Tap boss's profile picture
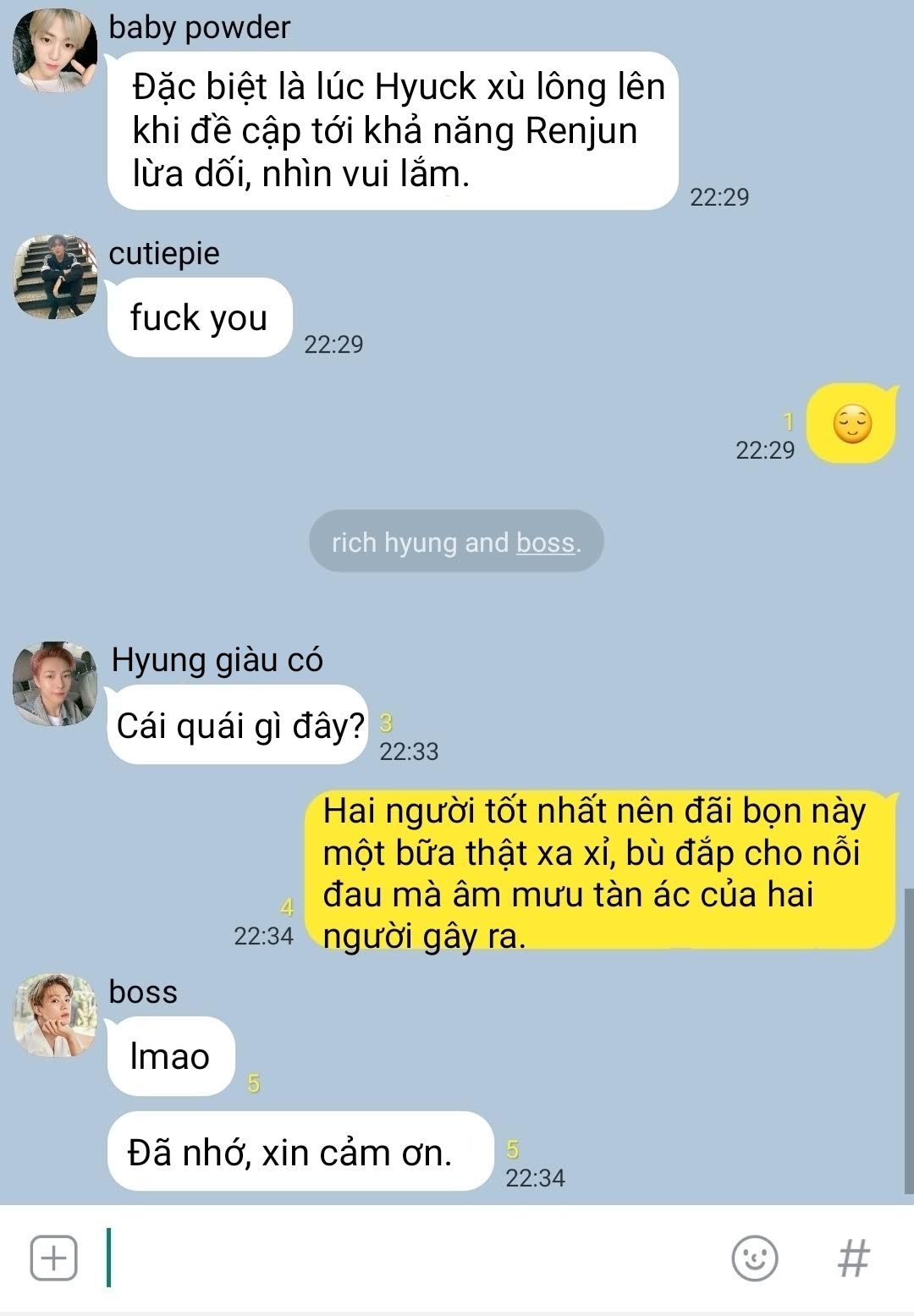914x1316 pixels. point(55,1015)
